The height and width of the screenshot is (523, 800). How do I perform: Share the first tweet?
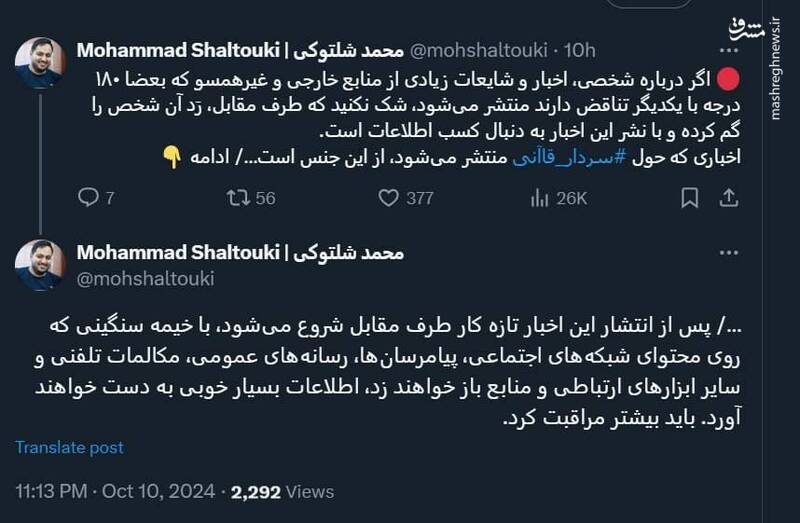click(x=728, y=198)
